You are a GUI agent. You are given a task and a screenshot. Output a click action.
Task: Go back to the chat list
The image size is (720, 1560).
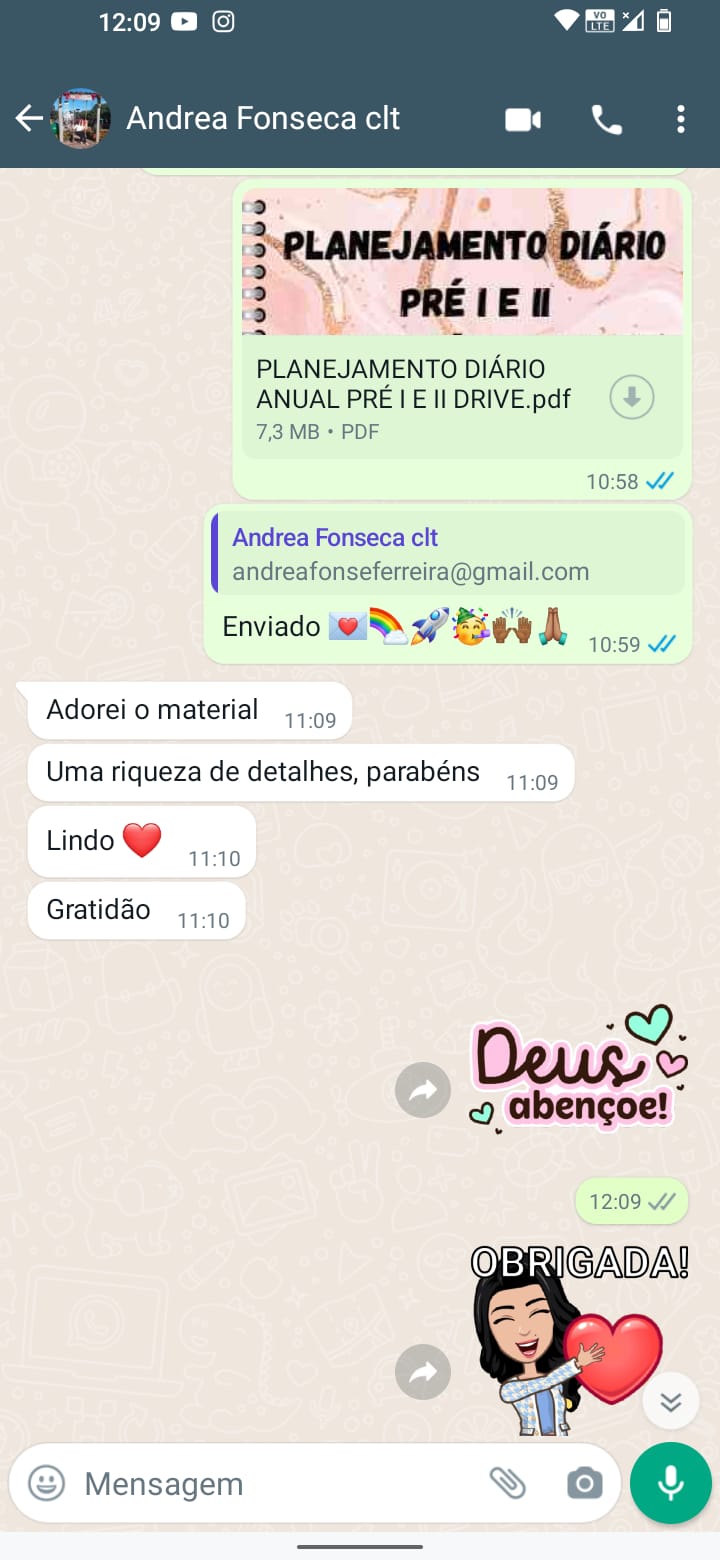click(x=28, y=119)
